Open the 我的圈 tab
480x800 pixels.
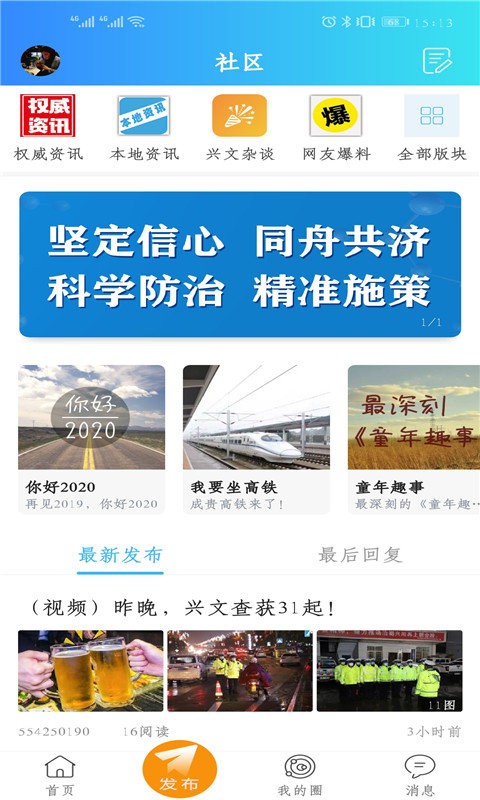pos(300,776)
